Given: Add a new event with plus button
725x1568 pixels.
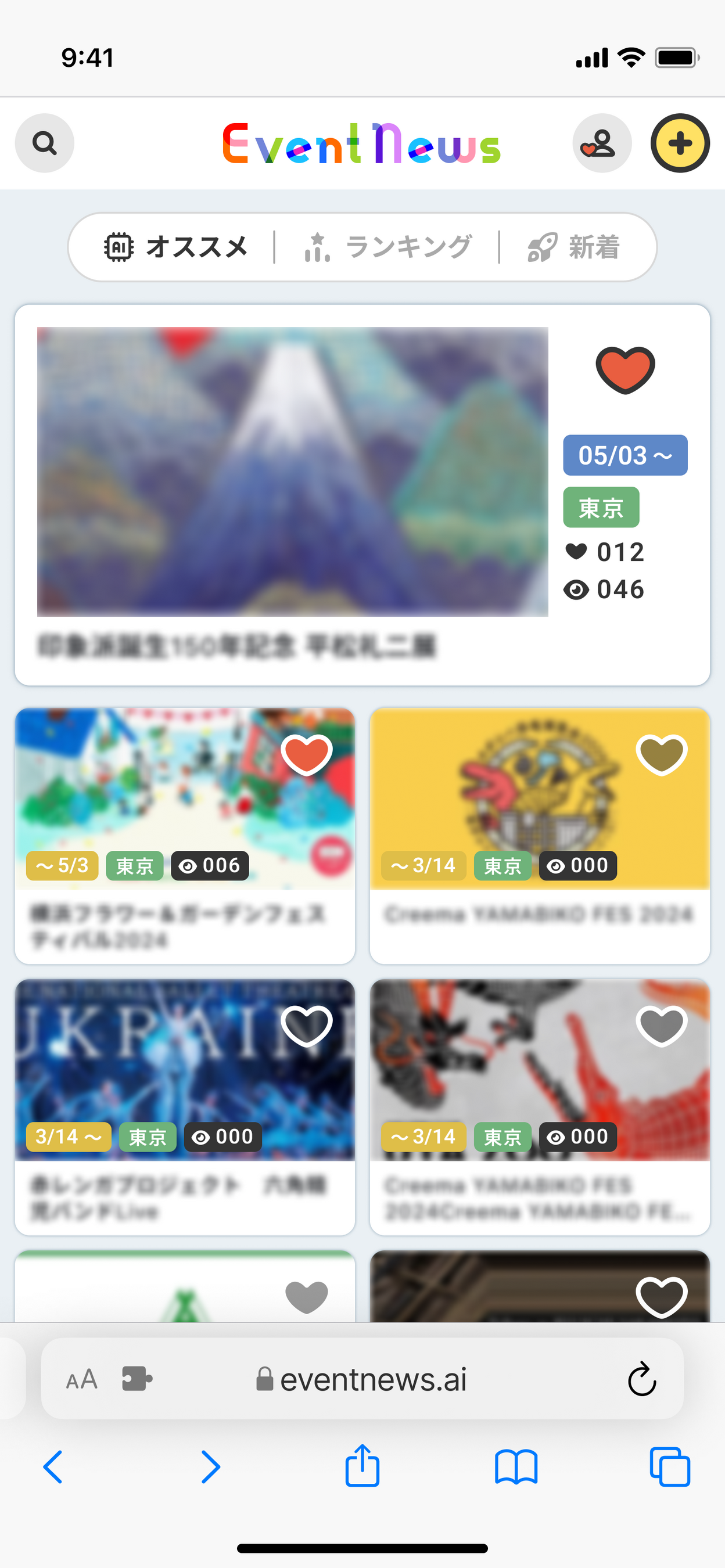Looking at the screenshot, I should [x=679, y=143].
